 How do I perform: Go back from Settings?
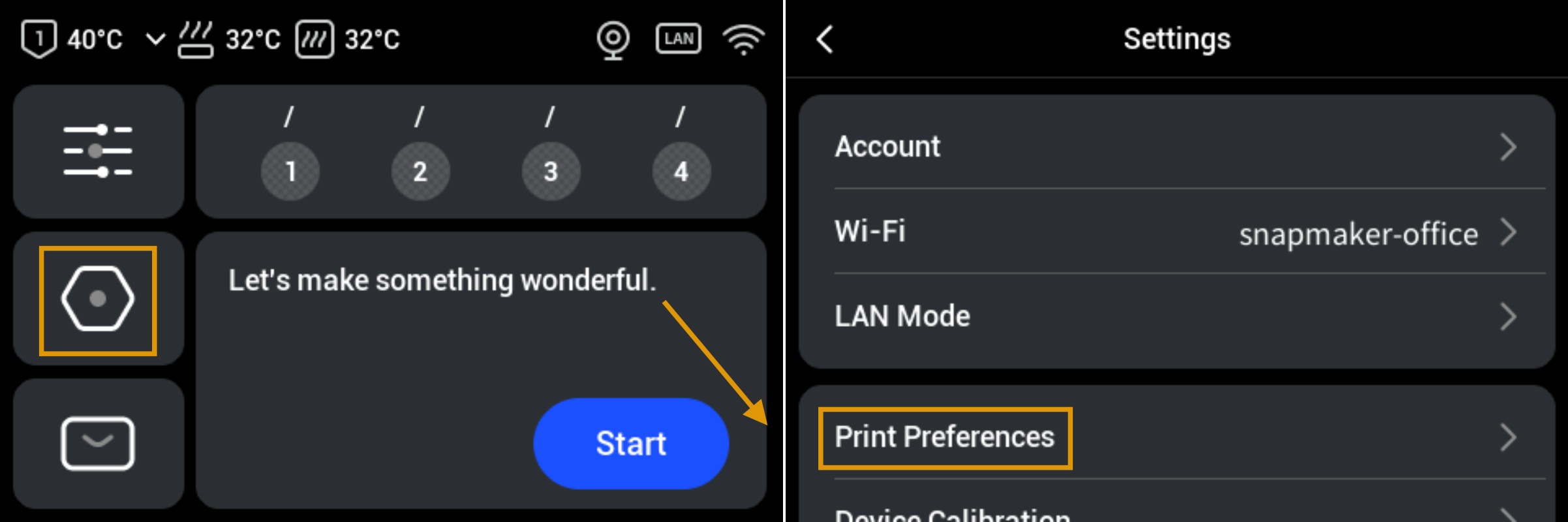pos(825,39)
